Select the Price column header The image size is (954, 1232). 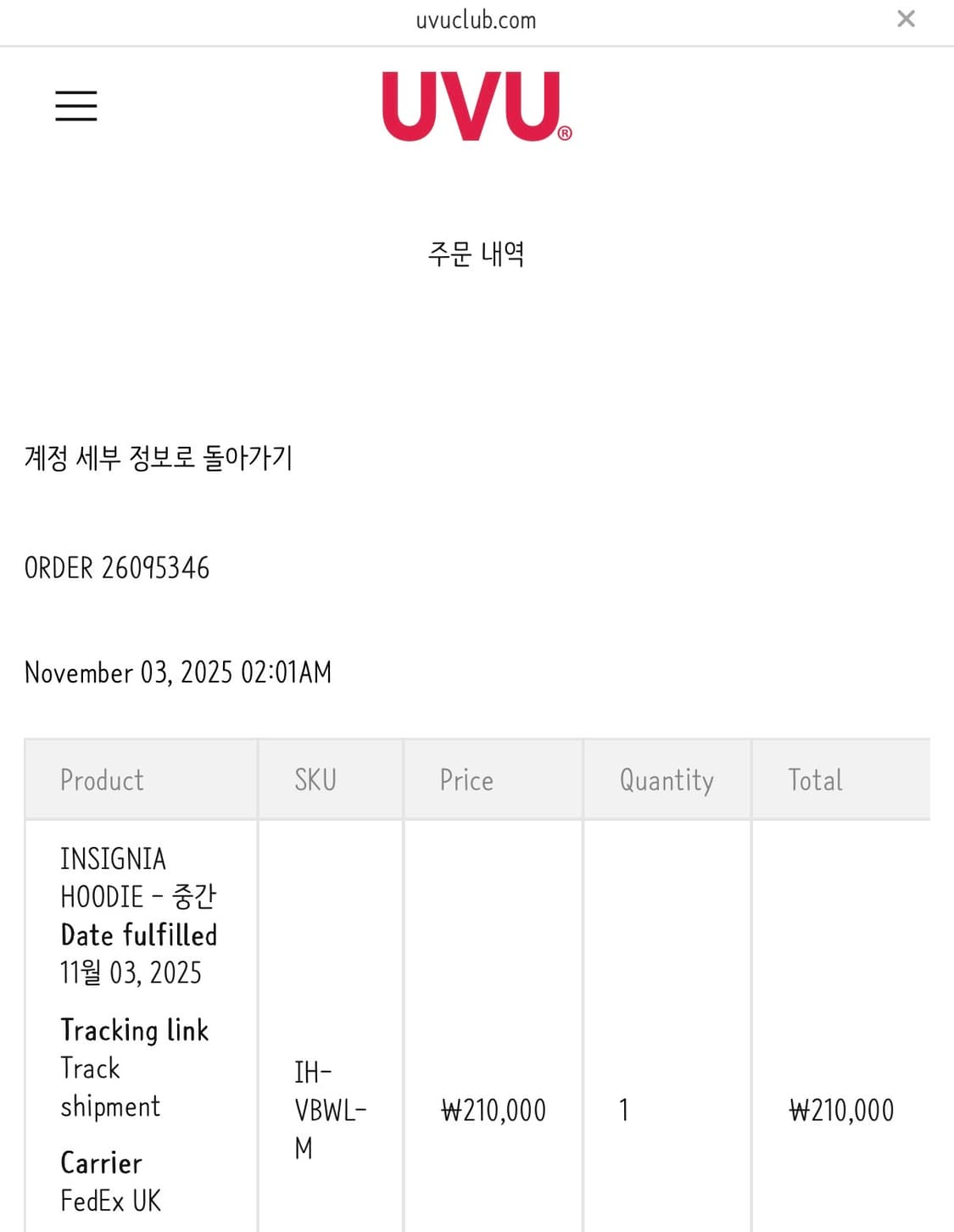(x=466, y=778)
